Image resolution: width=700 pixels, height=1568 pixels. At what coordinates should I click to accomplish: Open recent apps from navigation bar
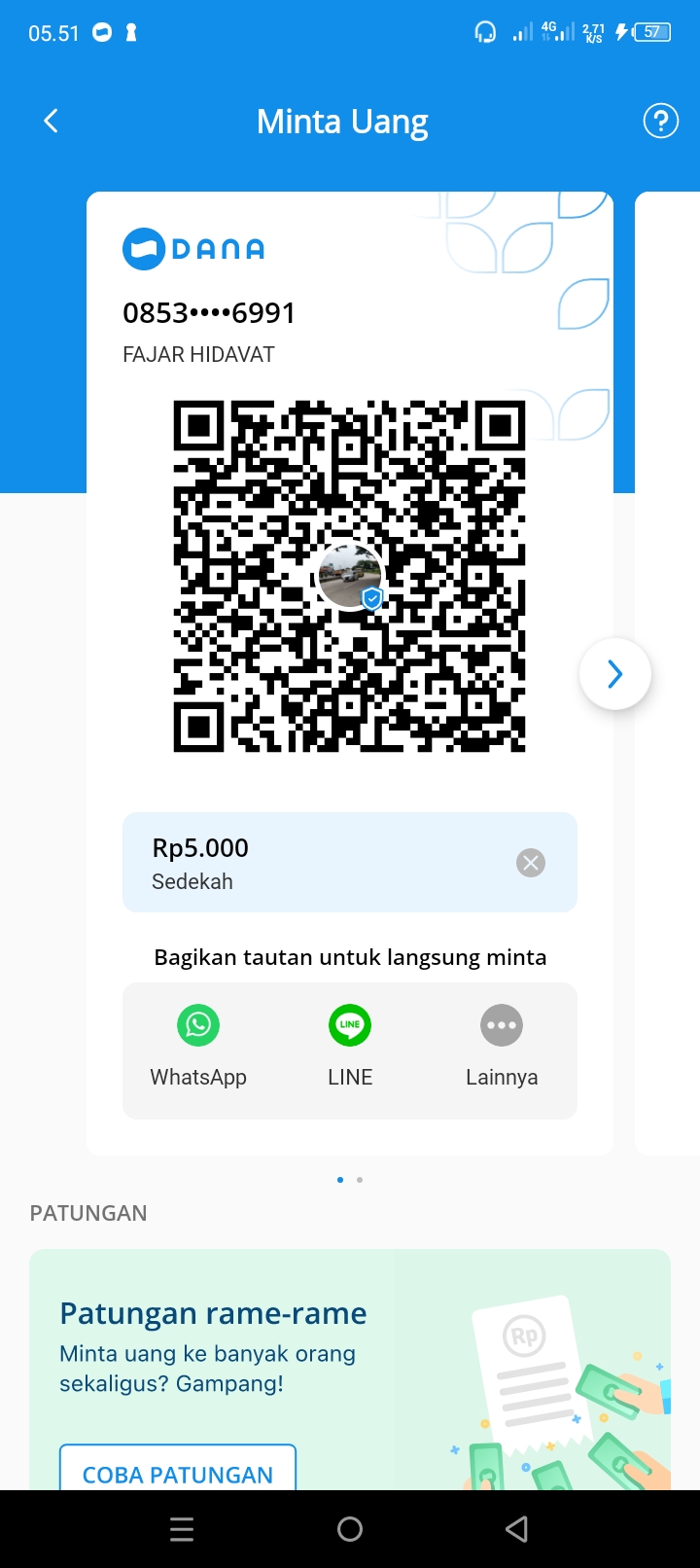click(182, 1529)
